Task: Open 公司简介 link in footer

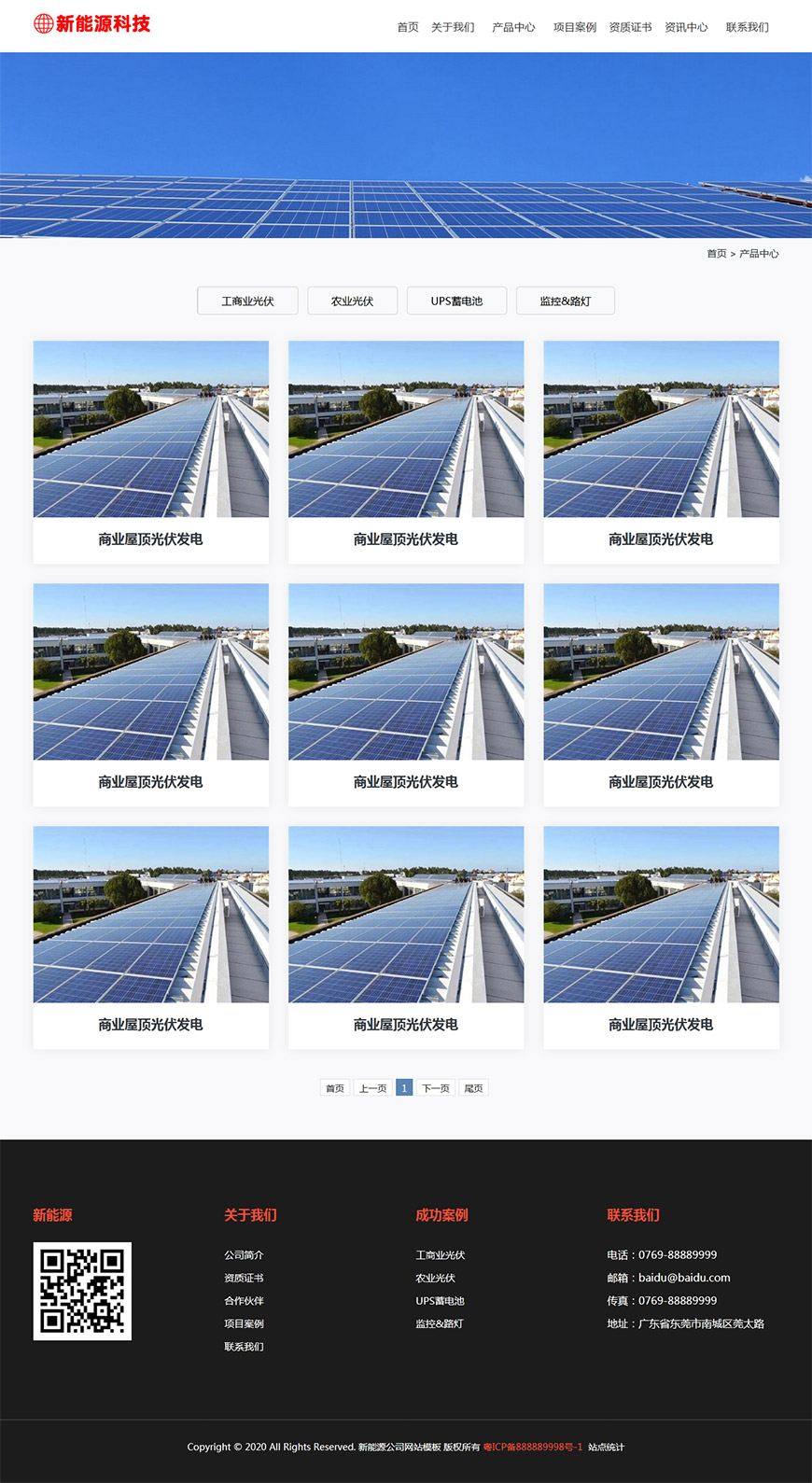Action: click(244, 1255)
